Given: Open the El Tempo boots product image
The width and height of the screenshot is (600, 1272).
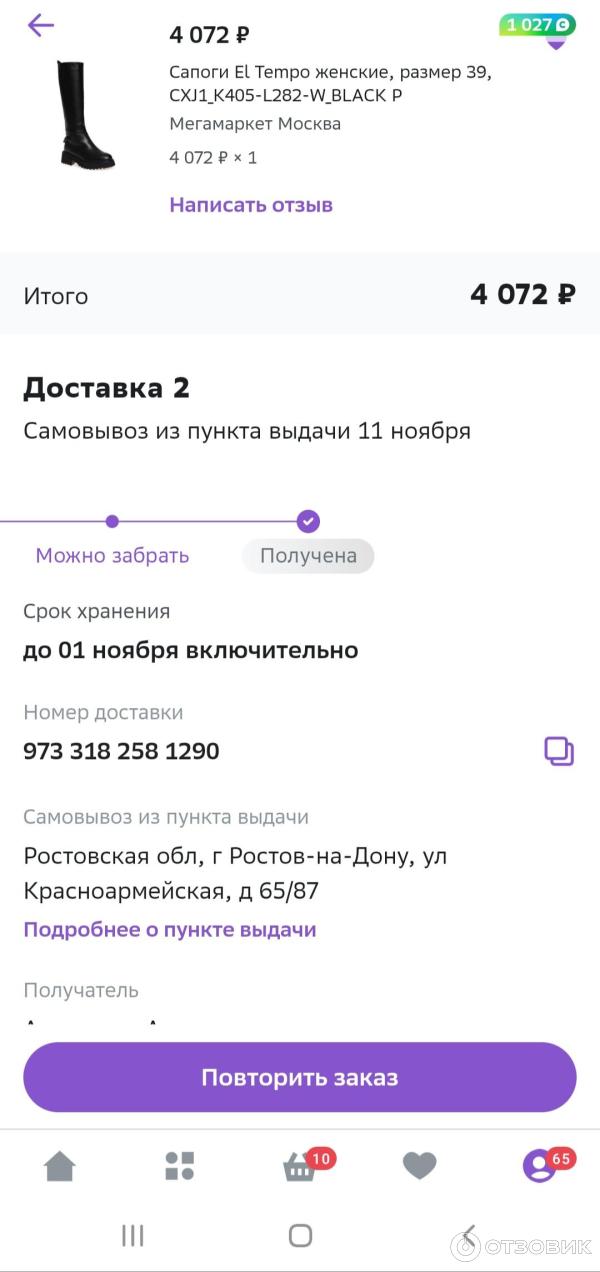Looking at the screenshot, I should [x=85, y=114].
